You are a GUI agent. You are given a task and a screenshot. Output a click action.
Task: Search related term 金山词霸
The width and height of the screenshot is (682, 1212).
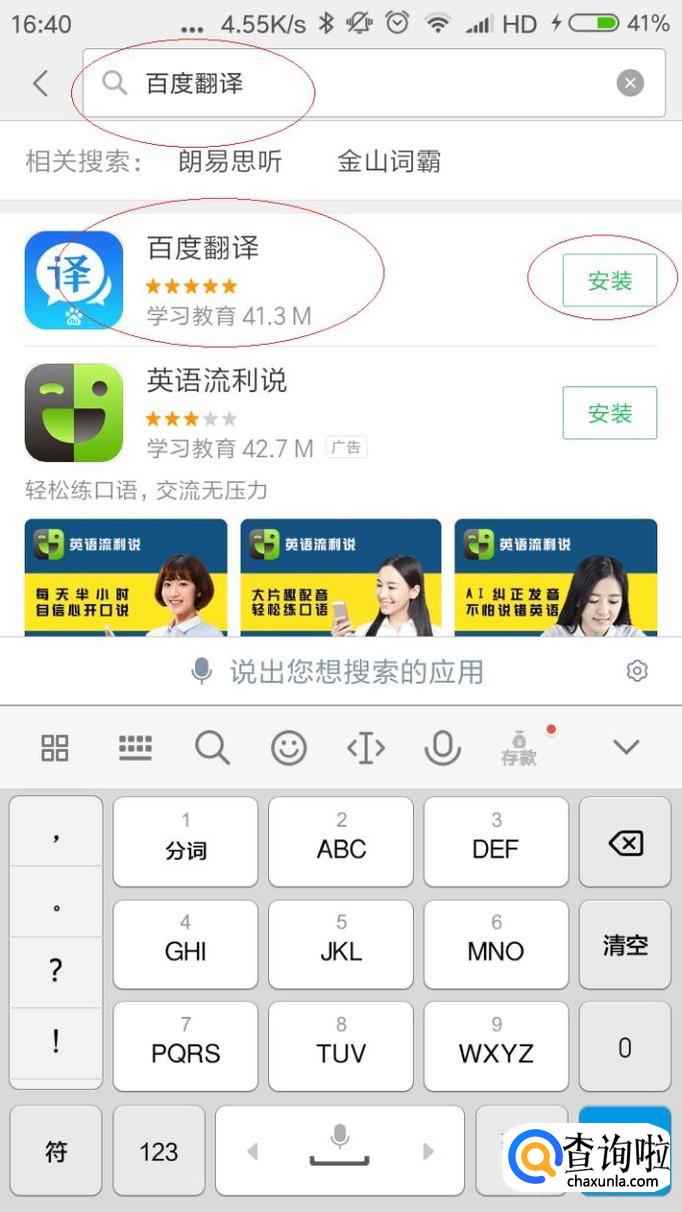(388, 161)
